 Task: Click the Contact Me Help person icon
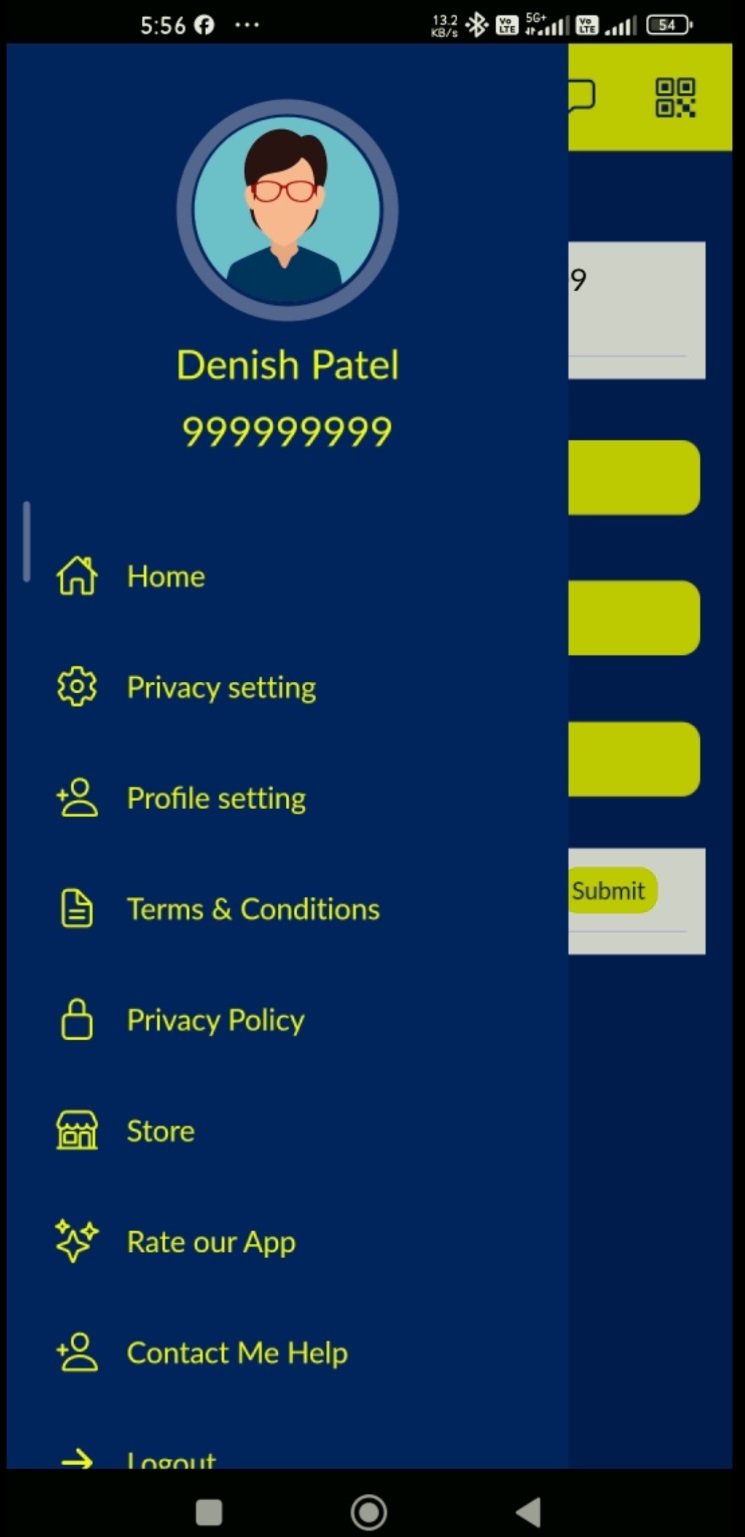pyautogui.click(x=77, y=1353)
